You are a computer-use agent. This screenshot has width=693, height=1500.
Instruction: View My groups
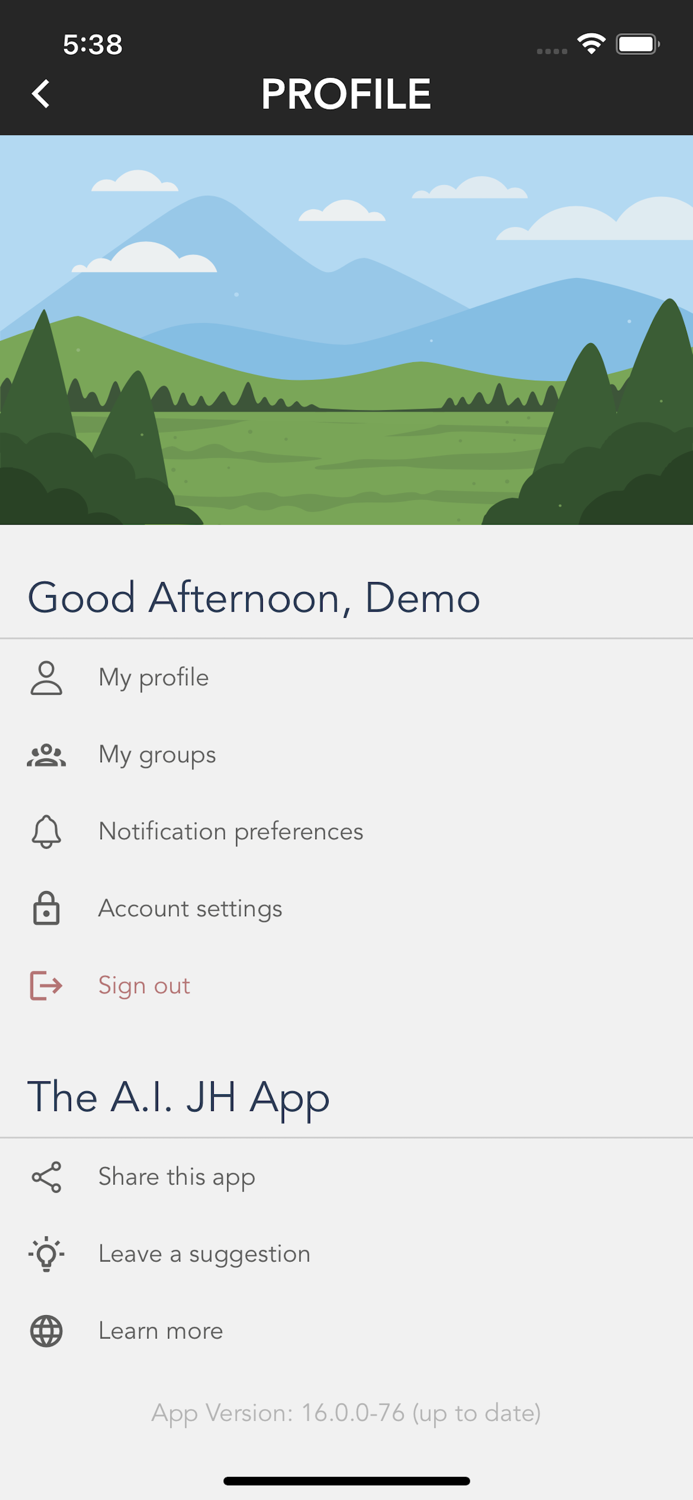157,755
